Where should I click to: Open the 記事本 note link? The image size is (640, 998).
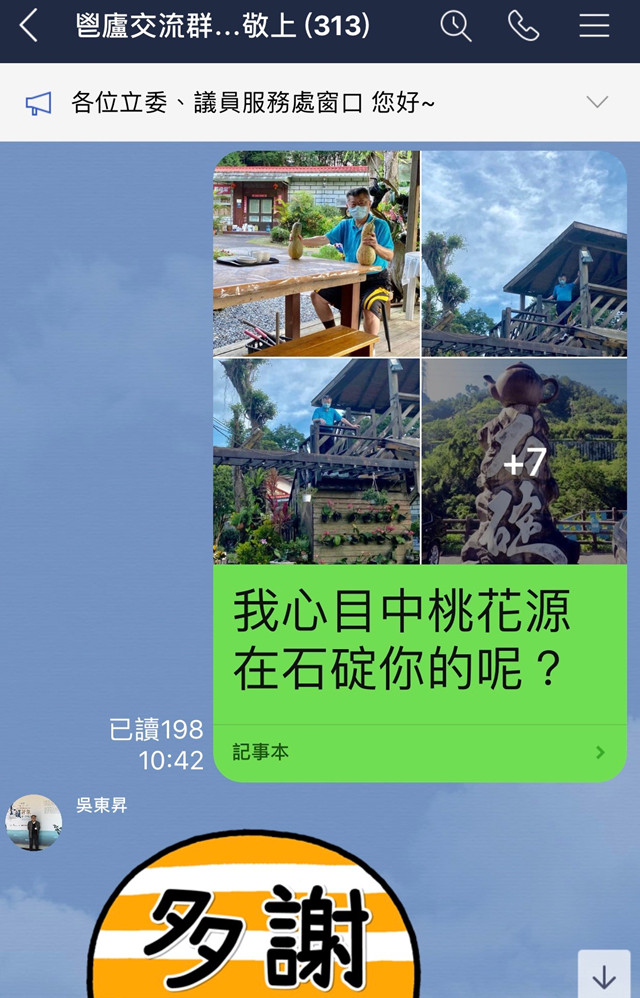click(x=420, y=752)
